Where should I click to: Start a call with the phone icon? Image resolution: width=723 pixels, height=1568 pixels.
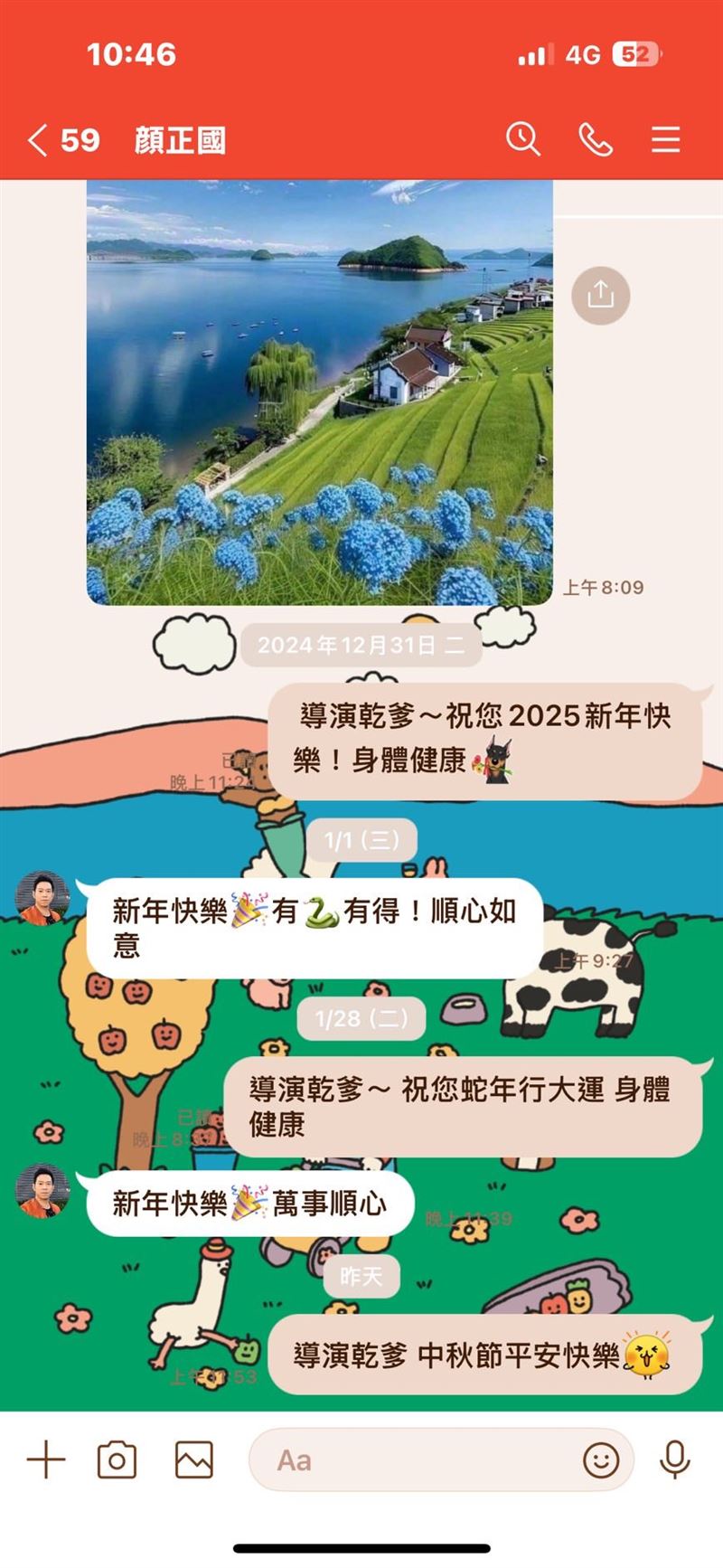pyautogui.click(x=594, y=139)
